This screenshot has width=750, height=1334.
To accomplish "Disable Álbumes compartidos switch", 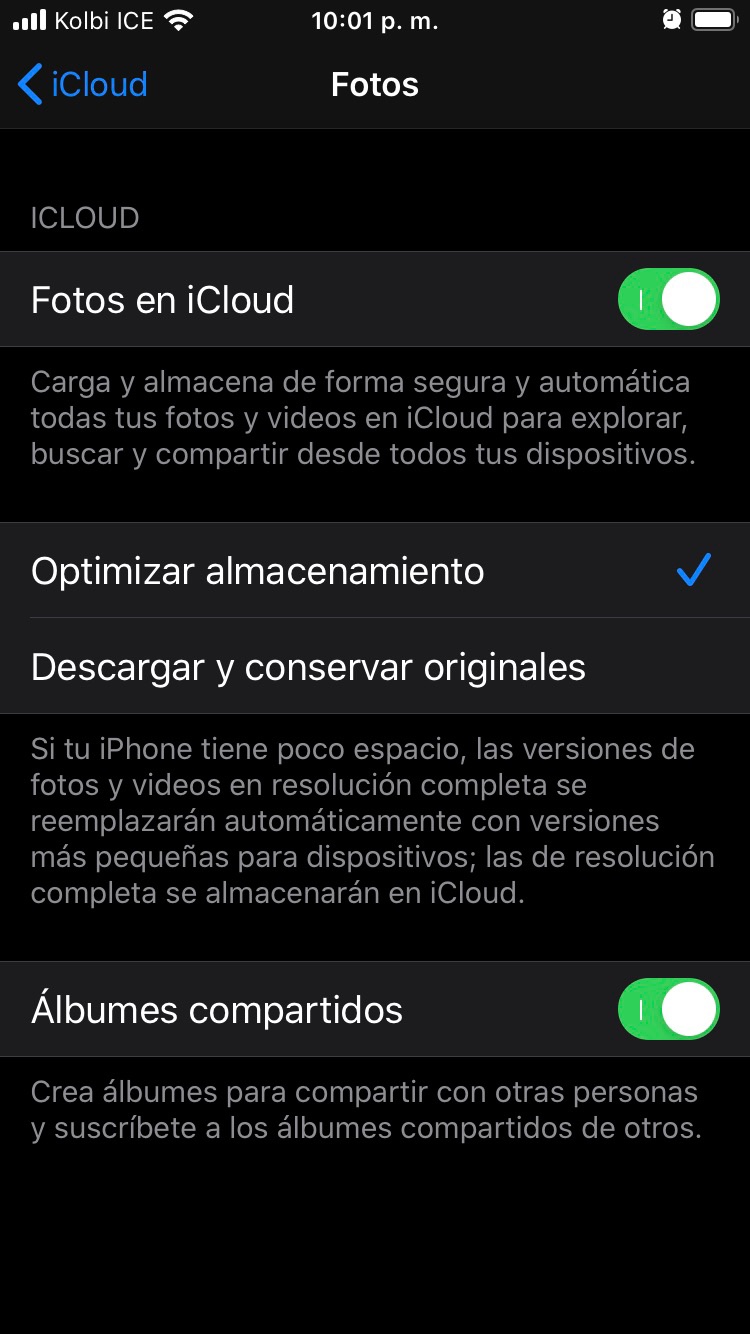I will pyautogui.click(x=668, y=1009).
